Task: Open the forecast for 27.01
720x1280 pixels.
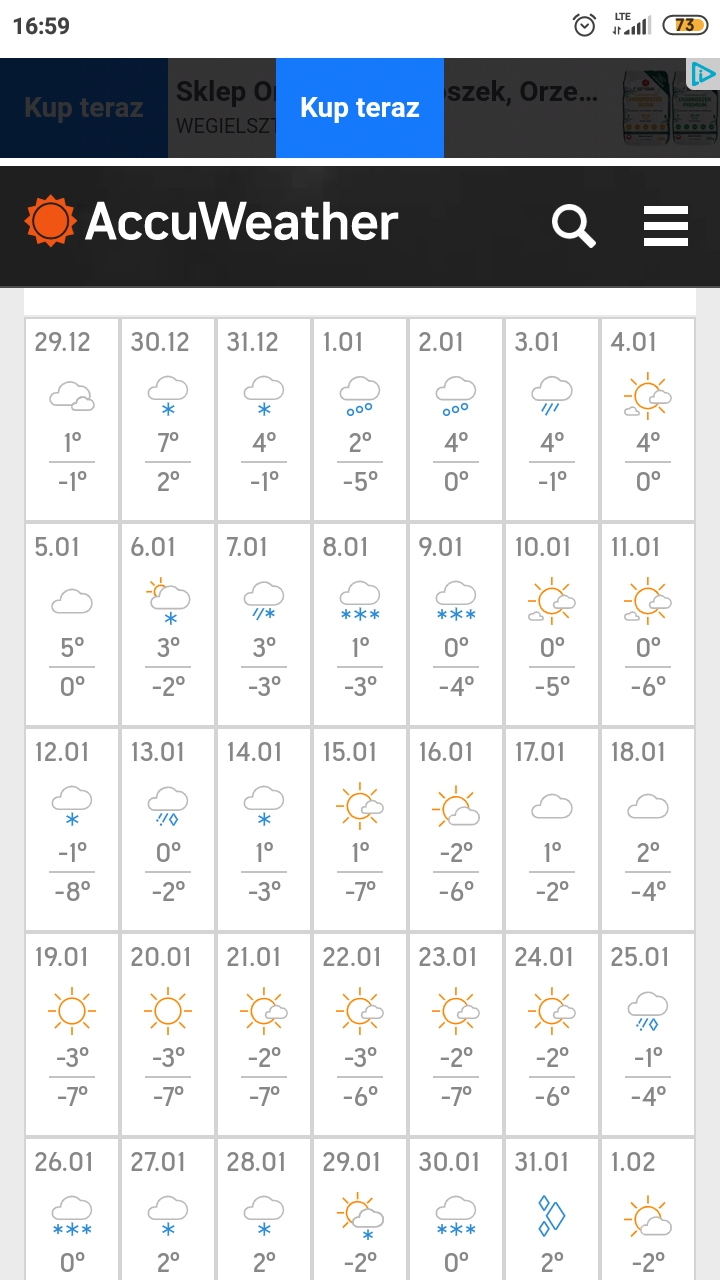Action: pos(168,1212)
